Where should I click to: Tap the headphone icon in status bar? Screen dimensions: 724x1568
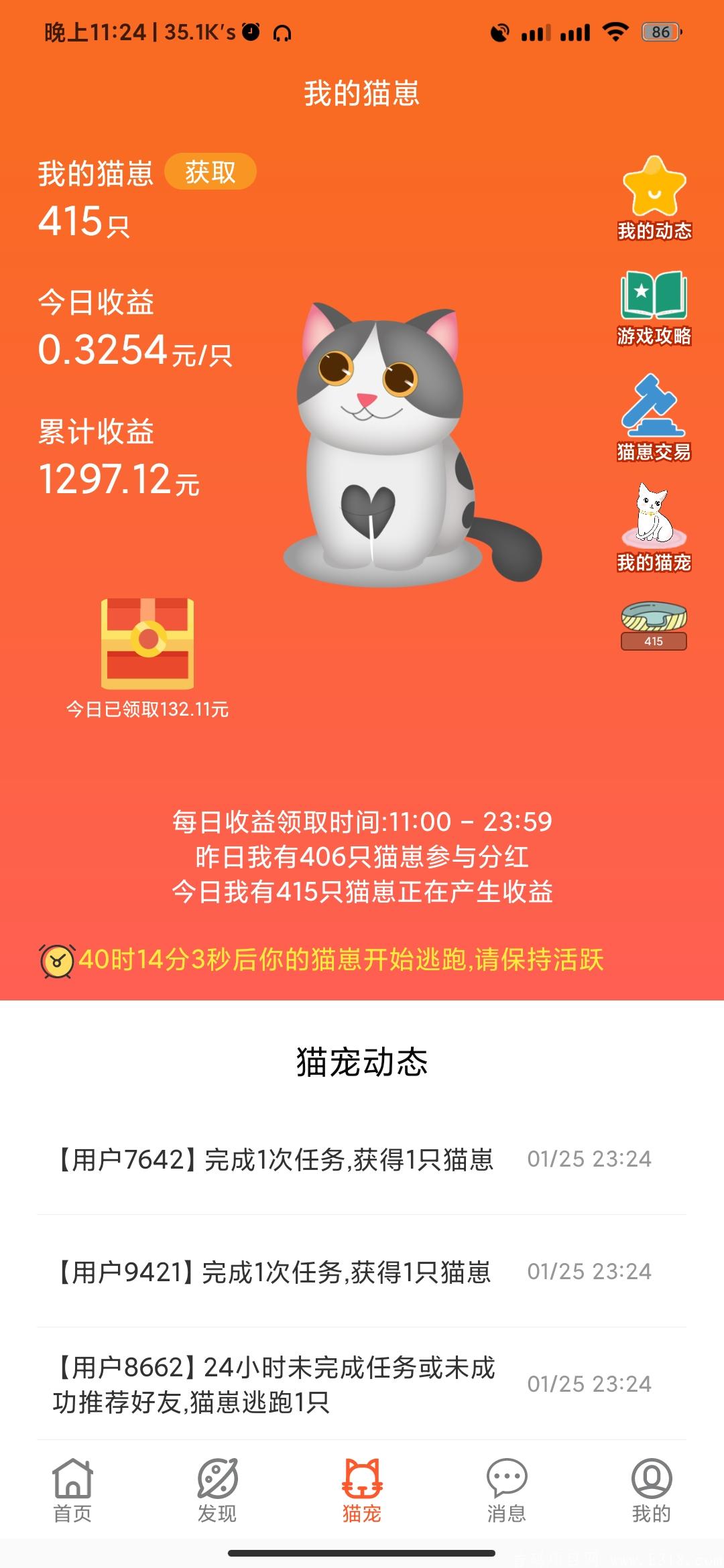coord(280,30)
